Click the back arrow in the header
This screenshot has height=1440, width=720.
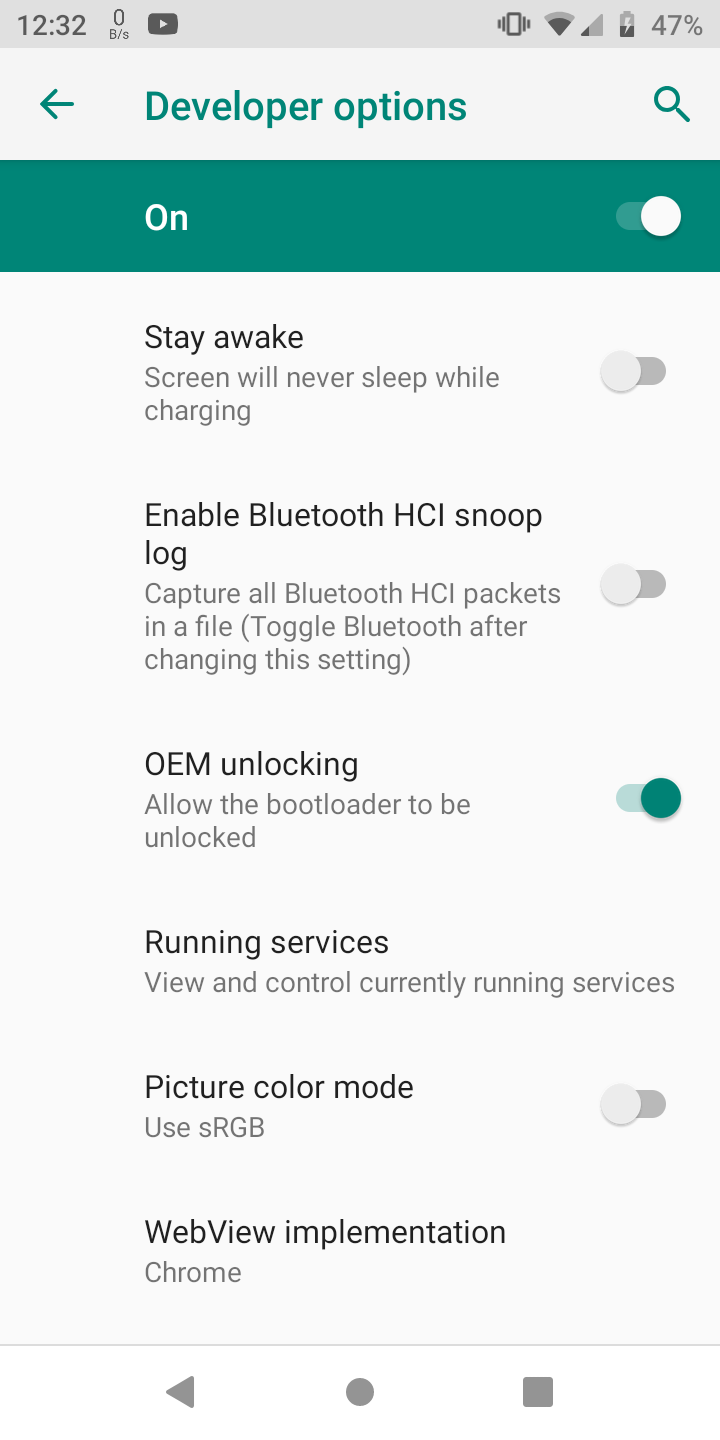click(56, 103)
